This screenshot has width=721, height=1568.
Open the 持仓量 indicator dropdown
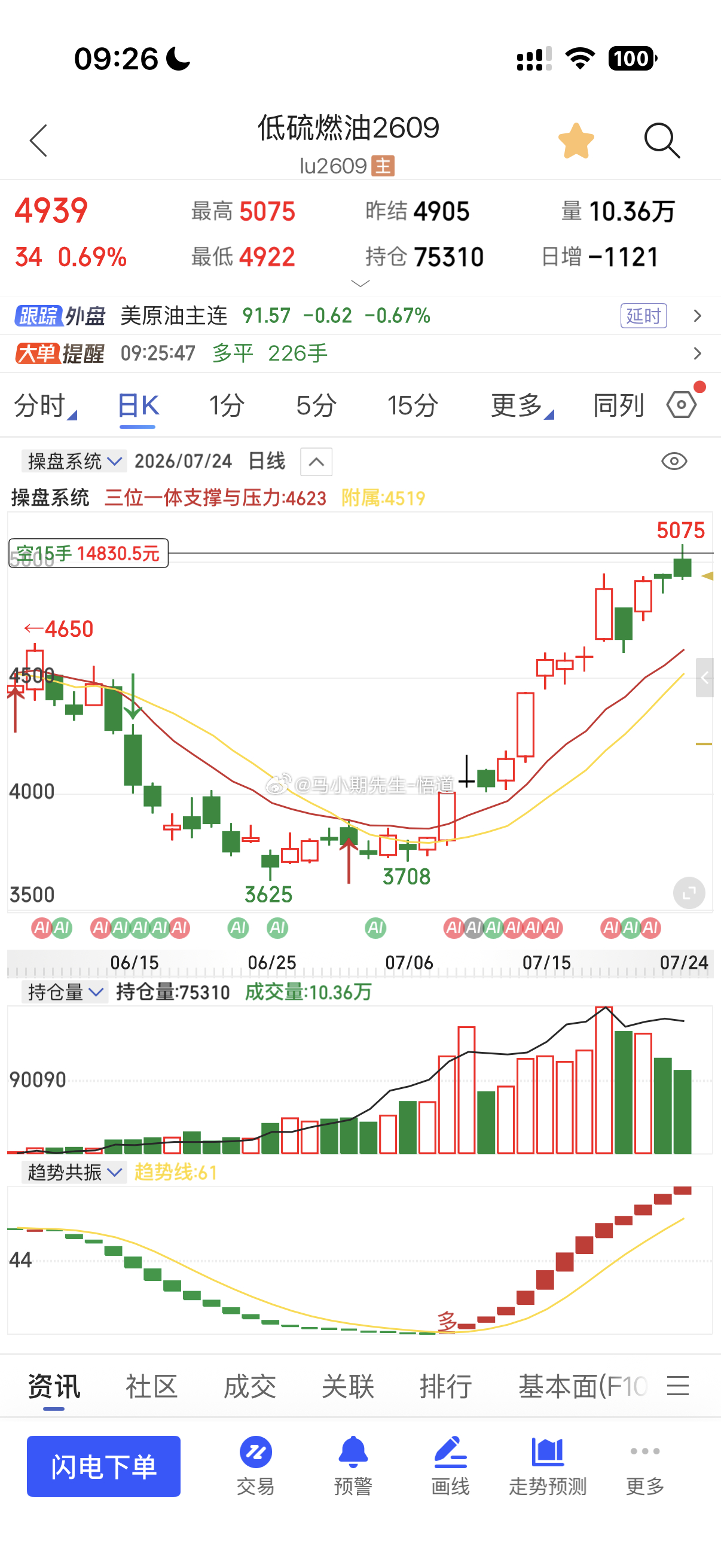point(65,992)
